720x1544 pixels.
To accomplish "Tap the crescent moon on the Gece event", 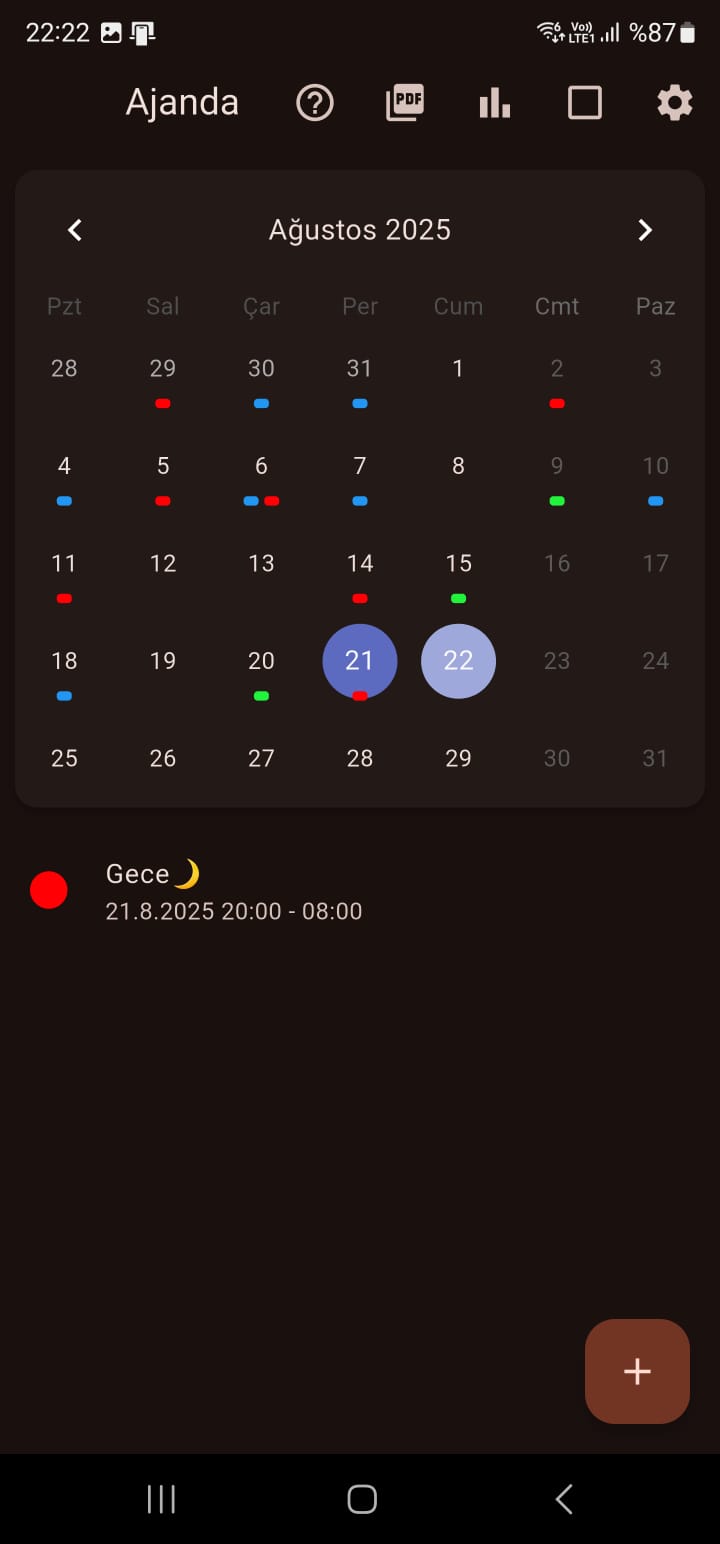I will coord(187,871).
